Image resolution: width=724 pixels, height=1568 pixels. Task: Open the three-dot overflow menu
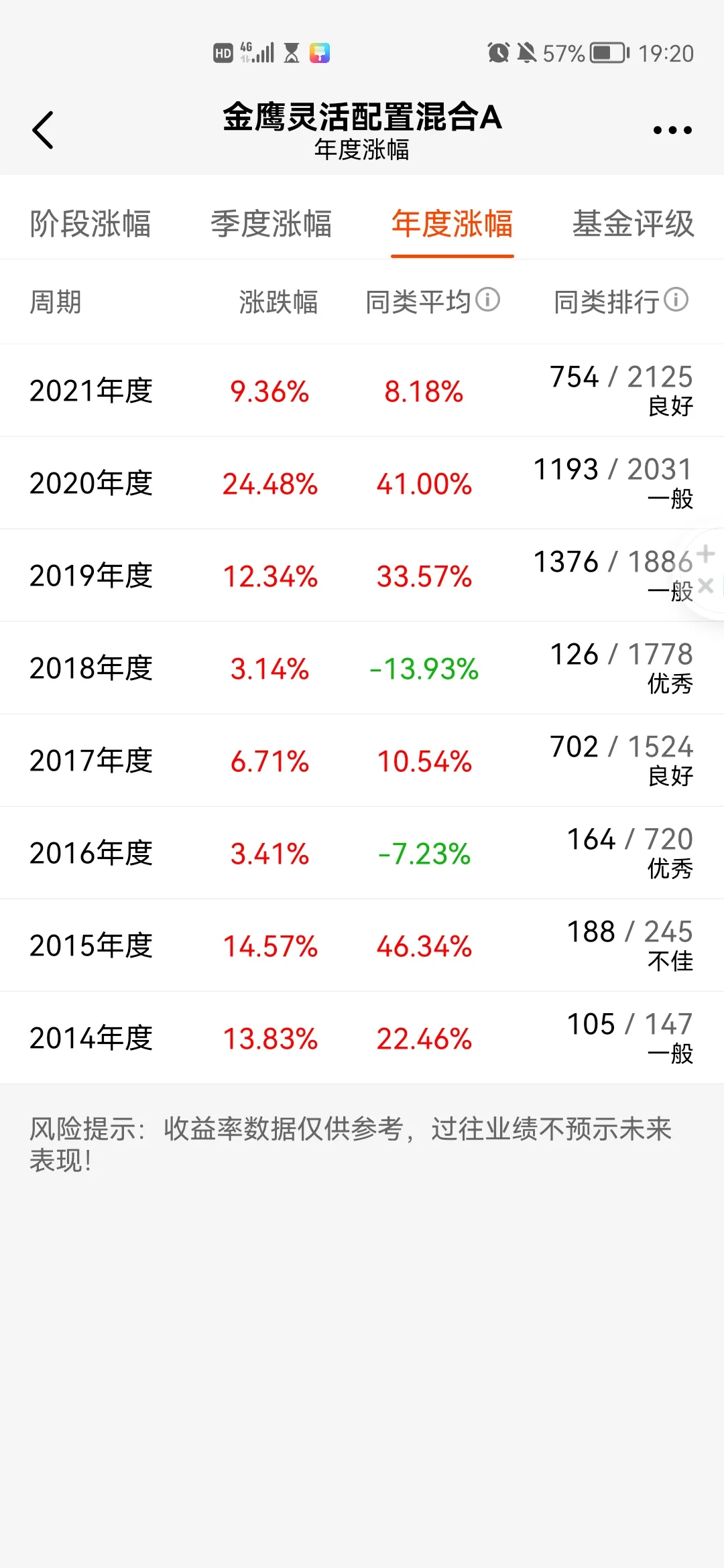(672, 130)
